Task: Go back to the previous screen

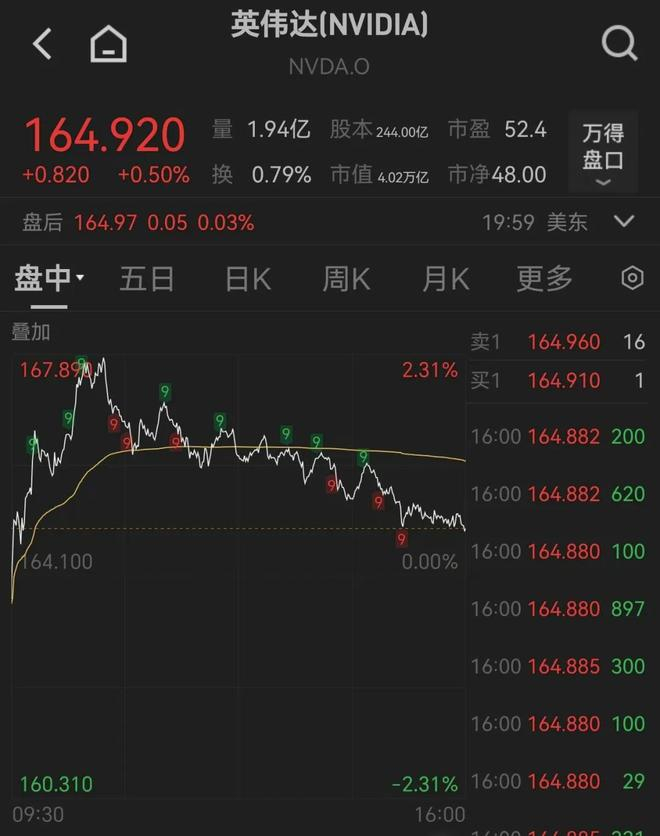Action: (x=42, y=44)
